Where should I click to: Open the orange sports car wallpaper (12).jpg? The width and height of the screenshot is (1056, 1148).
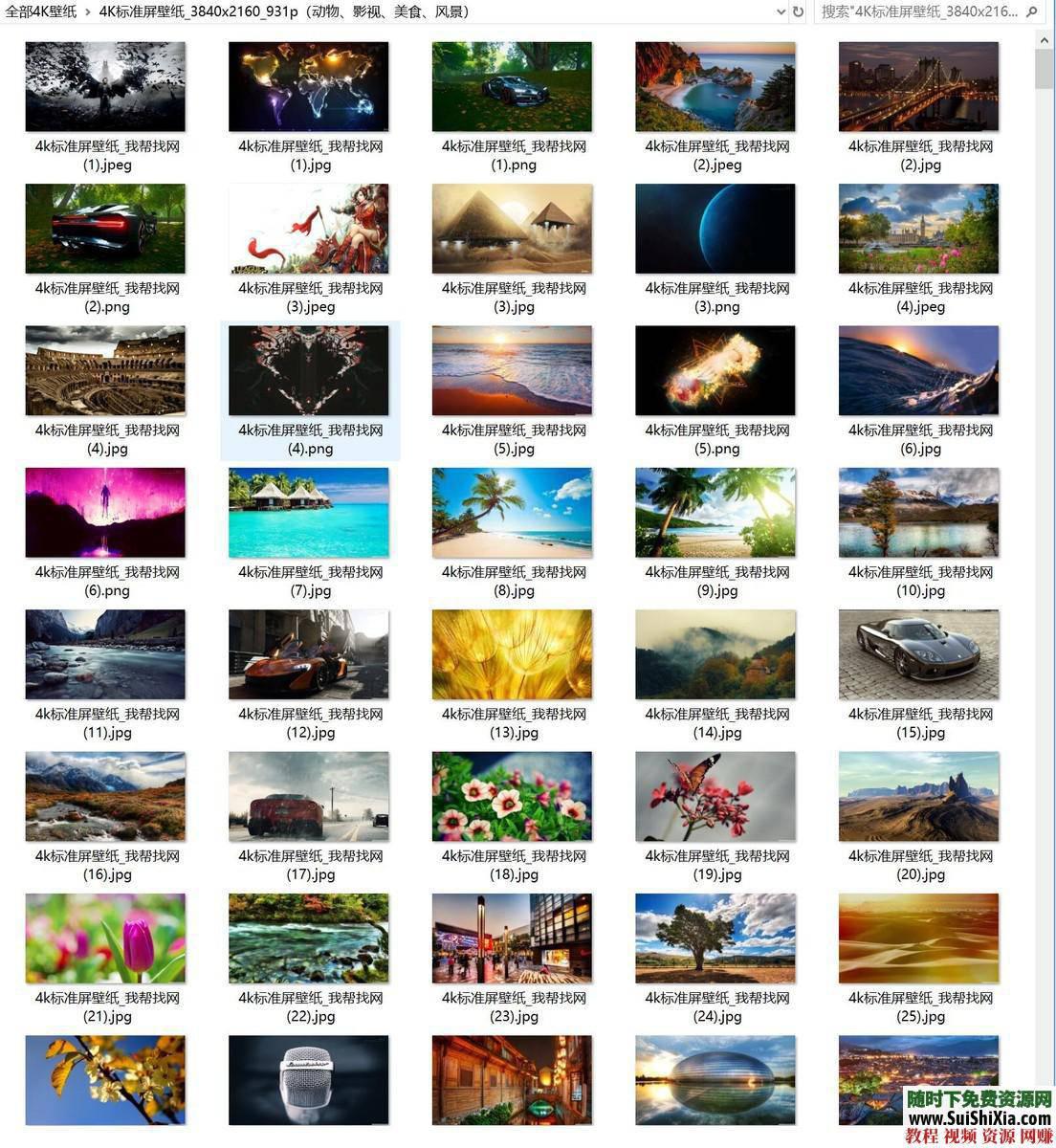308,655
